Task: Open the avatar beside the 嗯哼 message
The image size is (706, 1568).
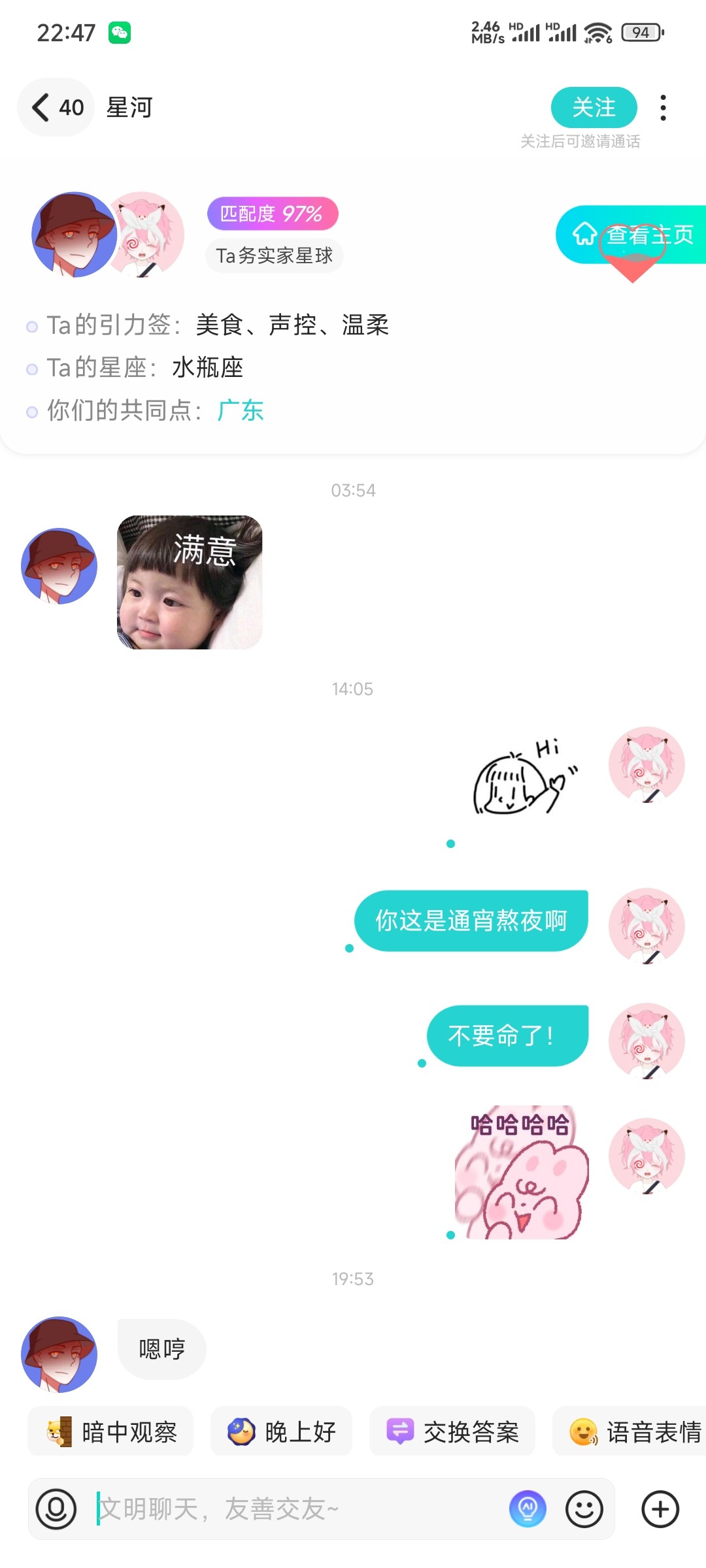Action: tap(59, 1354)
